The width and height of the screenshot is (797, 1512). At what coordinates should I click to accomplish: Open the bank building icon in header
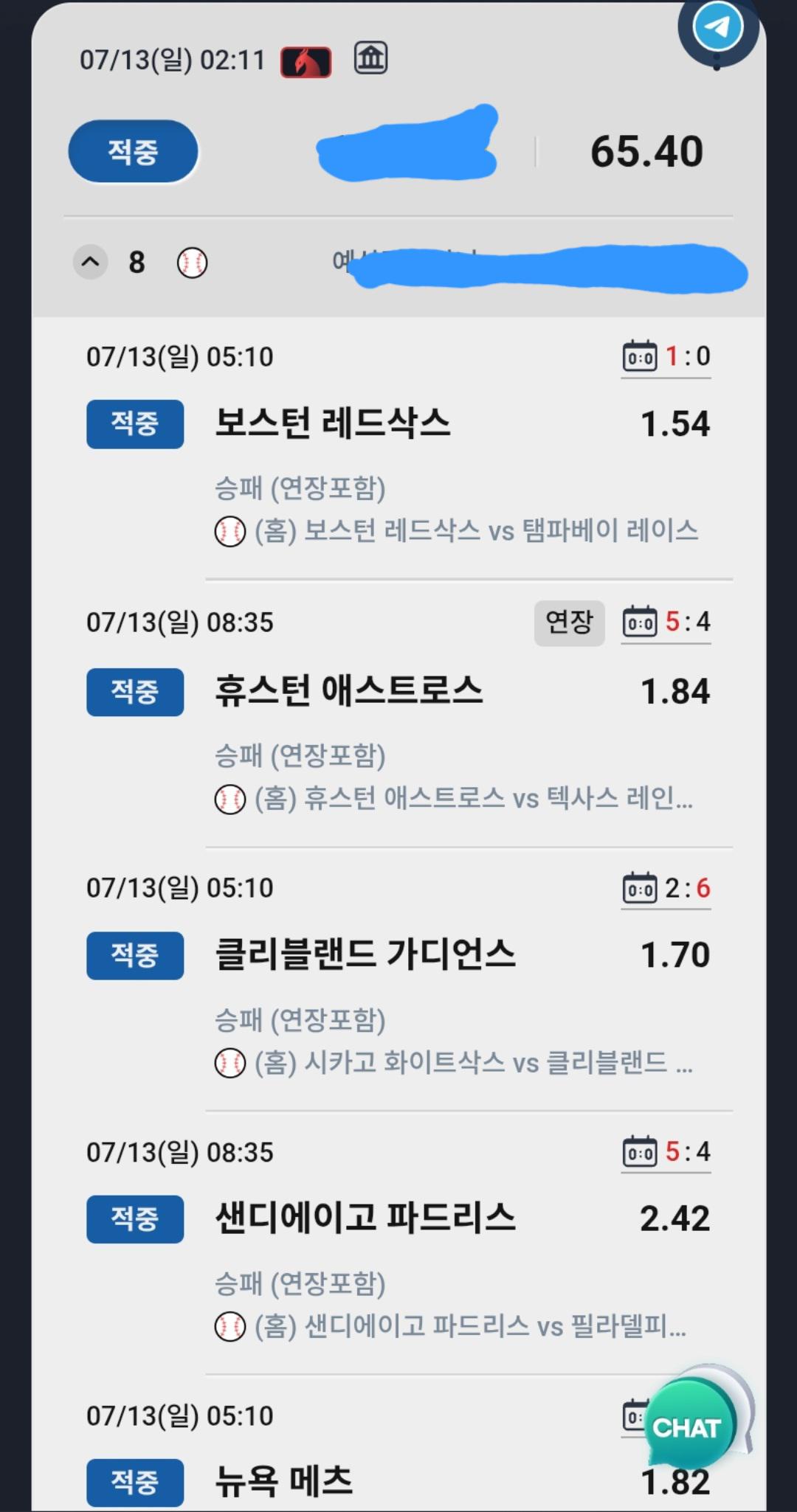pyautogui.click(x=370, y=58)
